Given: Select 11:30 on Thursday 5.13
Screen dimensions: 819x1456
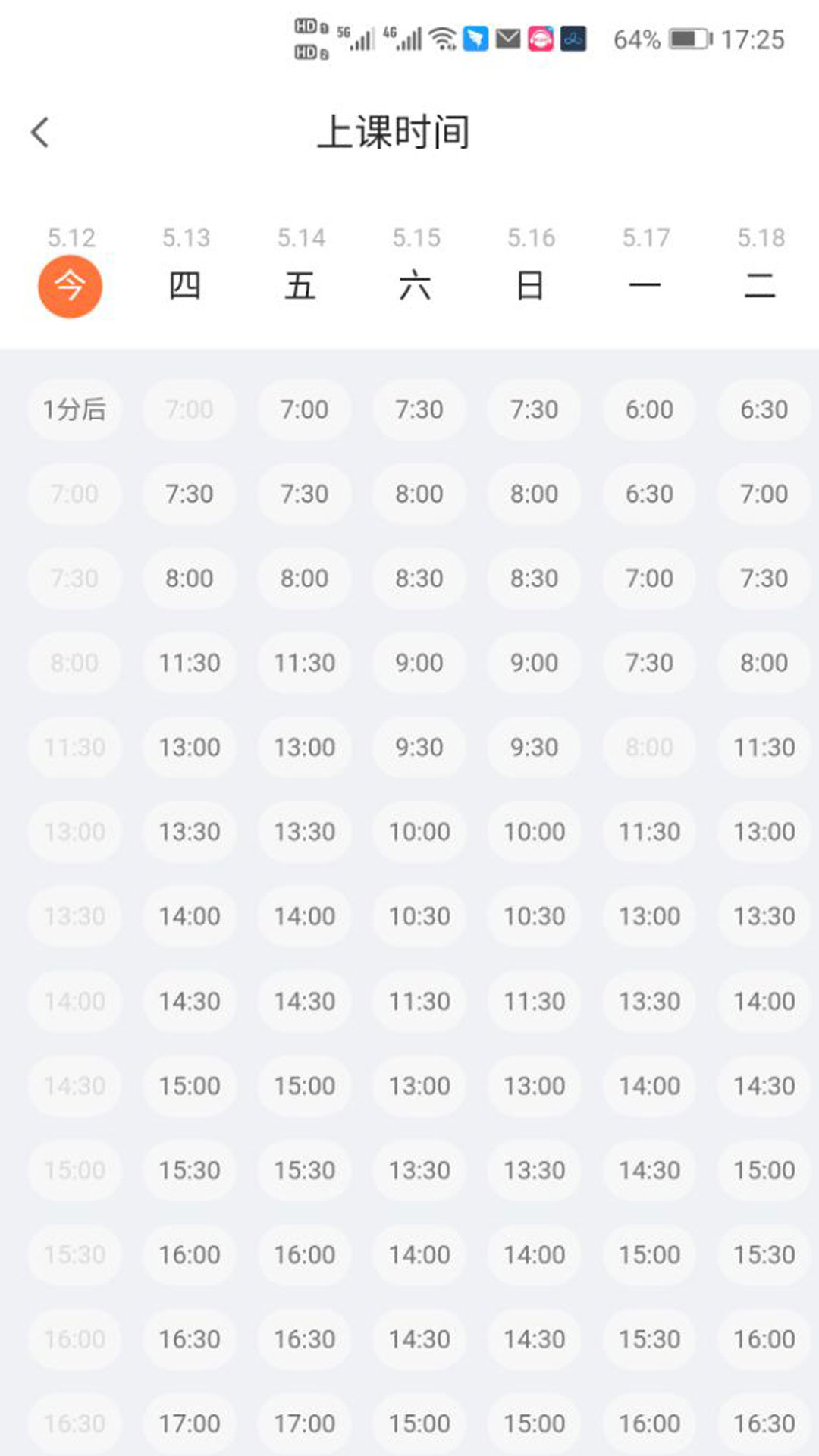Looking at the screenshot, I should click(x=190, y=663).
